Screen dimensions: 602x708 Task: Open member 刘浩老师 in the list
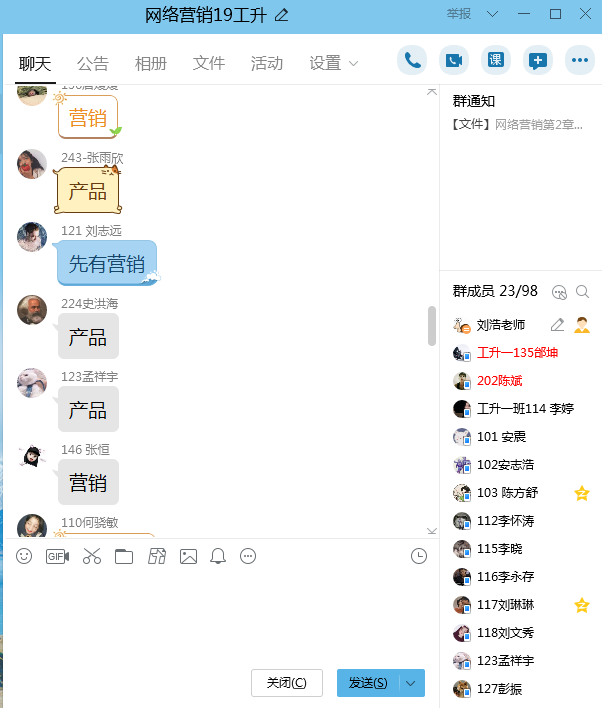pyautogui.click(x=500, y=325)
